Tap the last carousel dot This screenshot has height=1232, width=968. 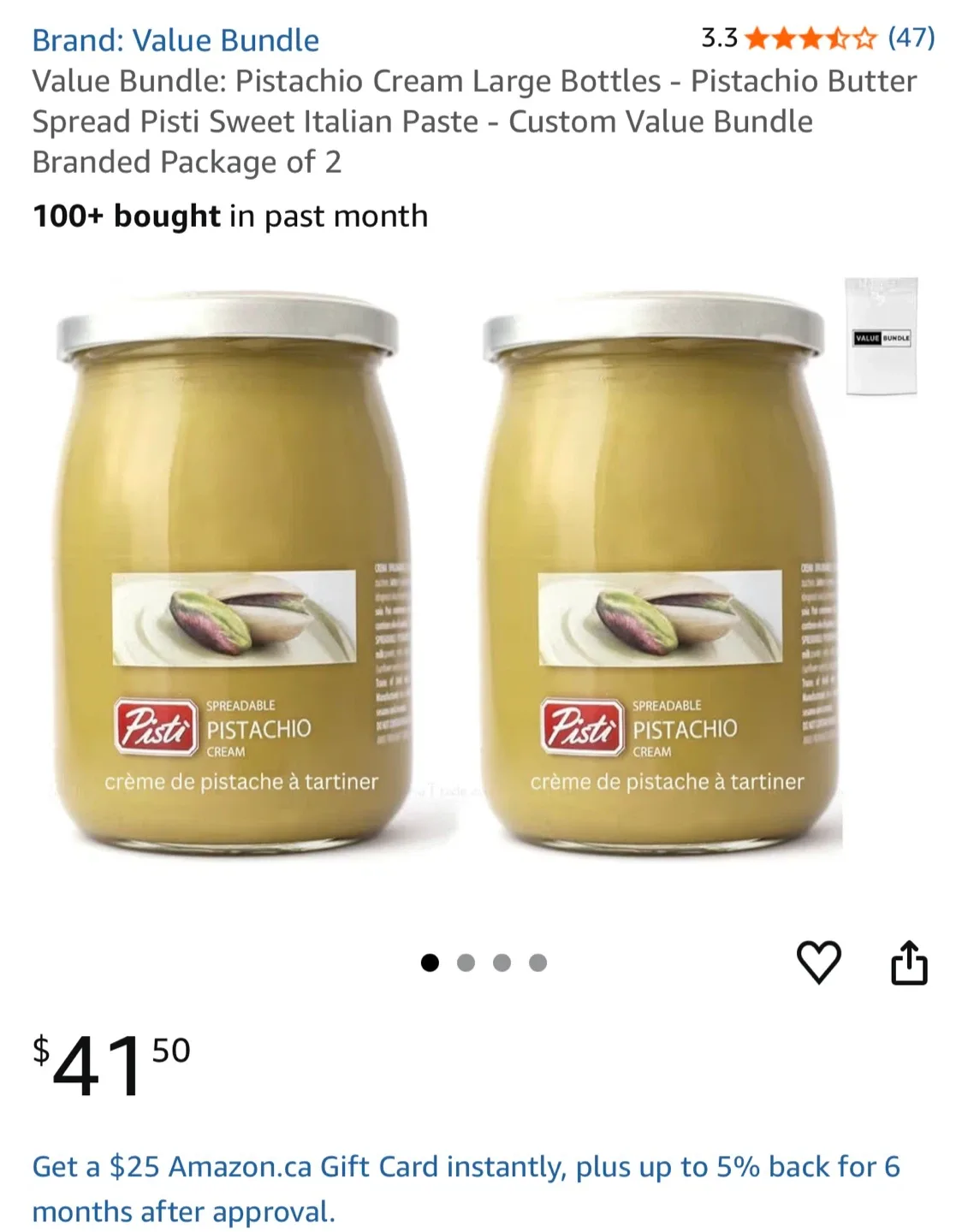tap(537, 962)
